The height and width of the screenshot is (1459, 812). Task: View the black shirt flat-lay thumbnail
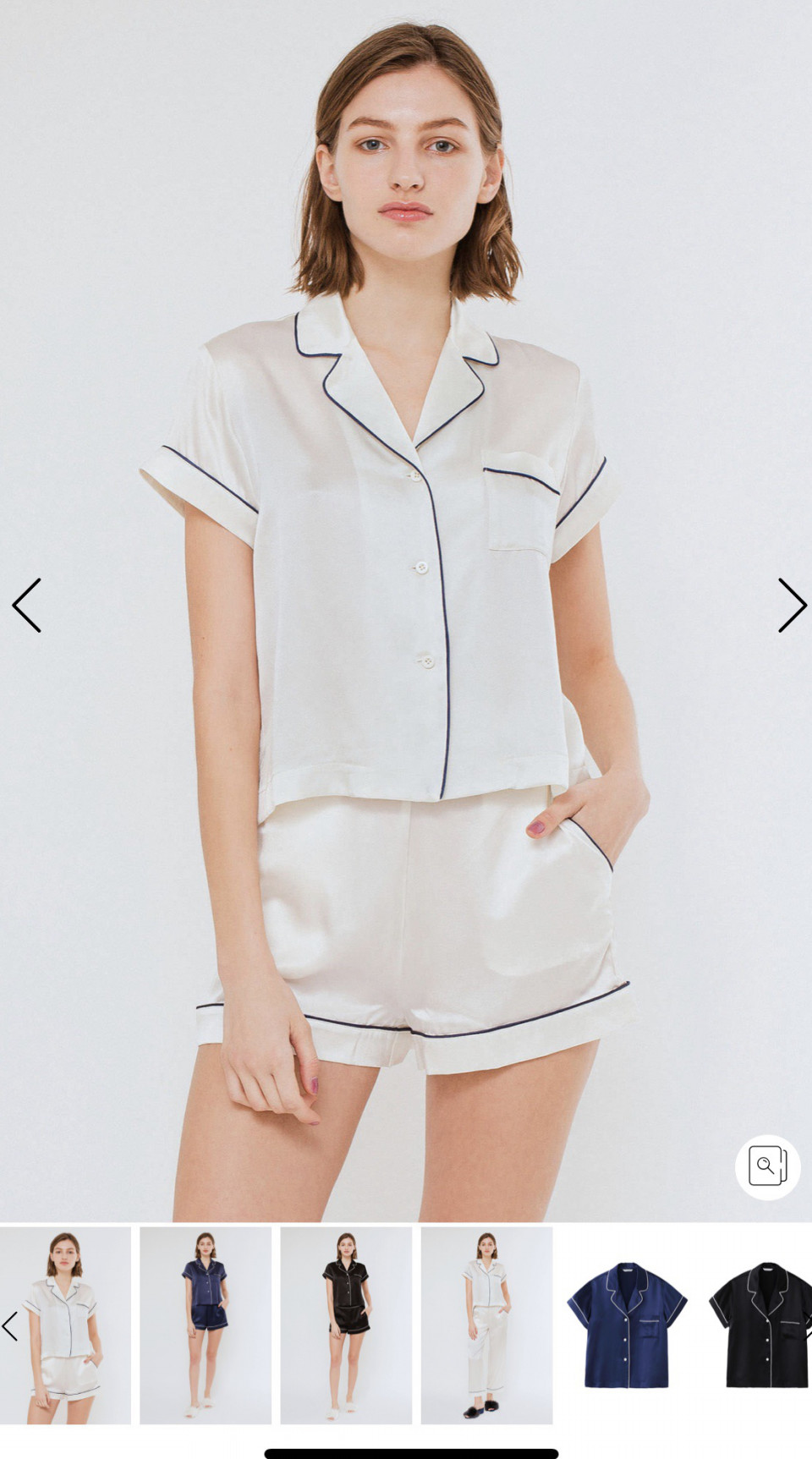pyautogui.click(x=761, y=1325)
